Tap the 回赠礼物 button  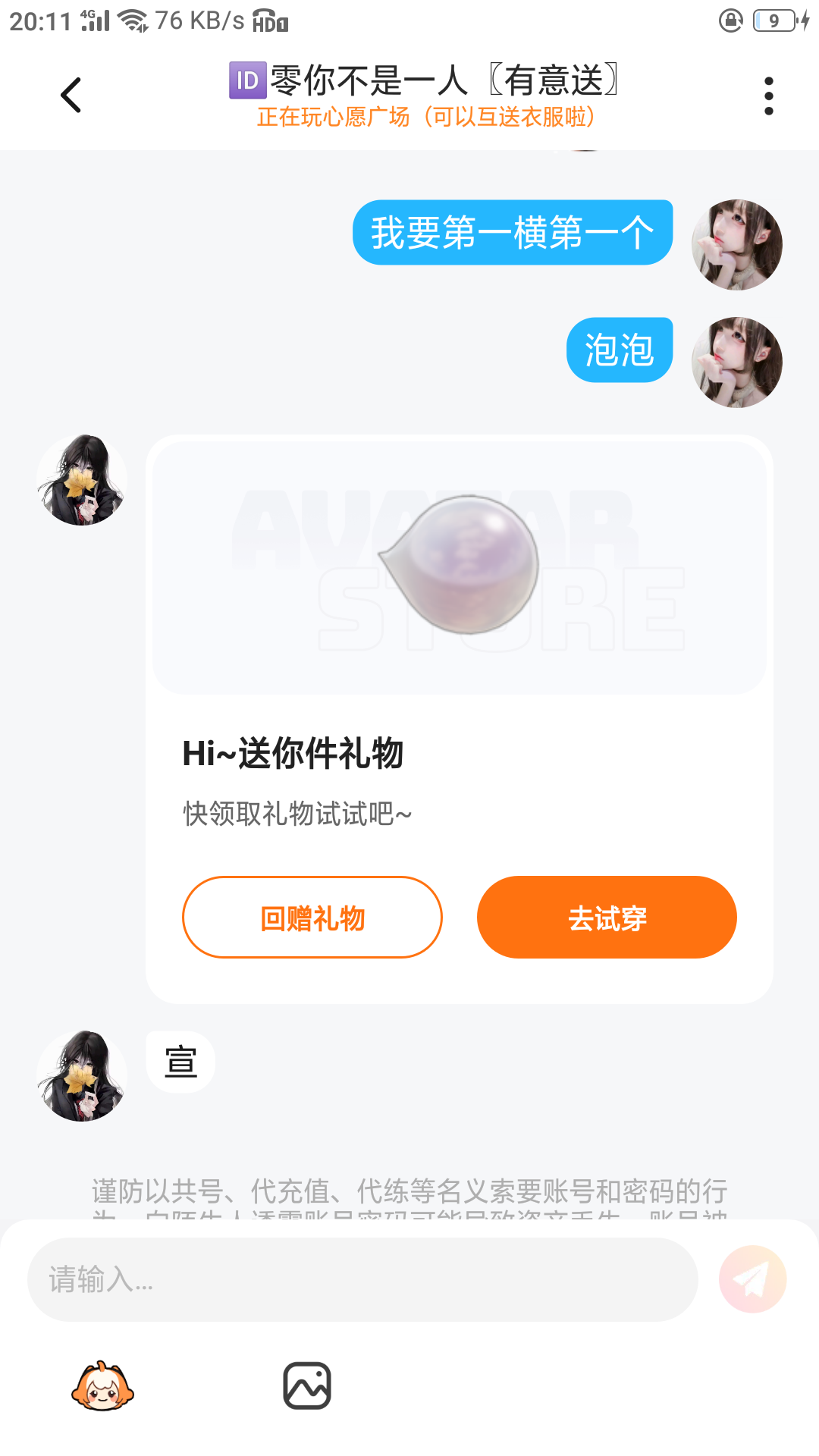312,918
